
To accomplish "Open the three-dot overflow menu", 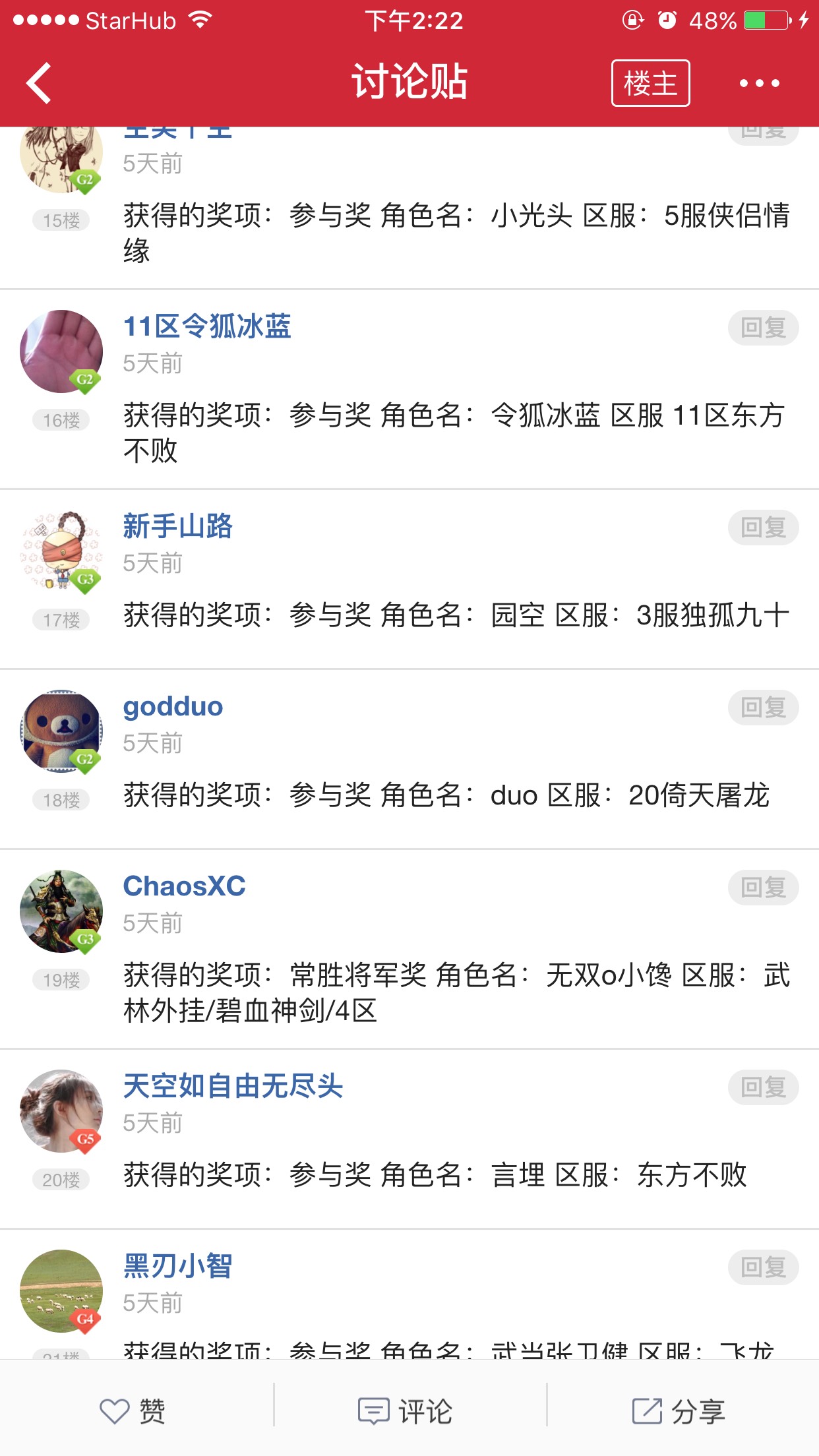I will click(x=759, y=83).
